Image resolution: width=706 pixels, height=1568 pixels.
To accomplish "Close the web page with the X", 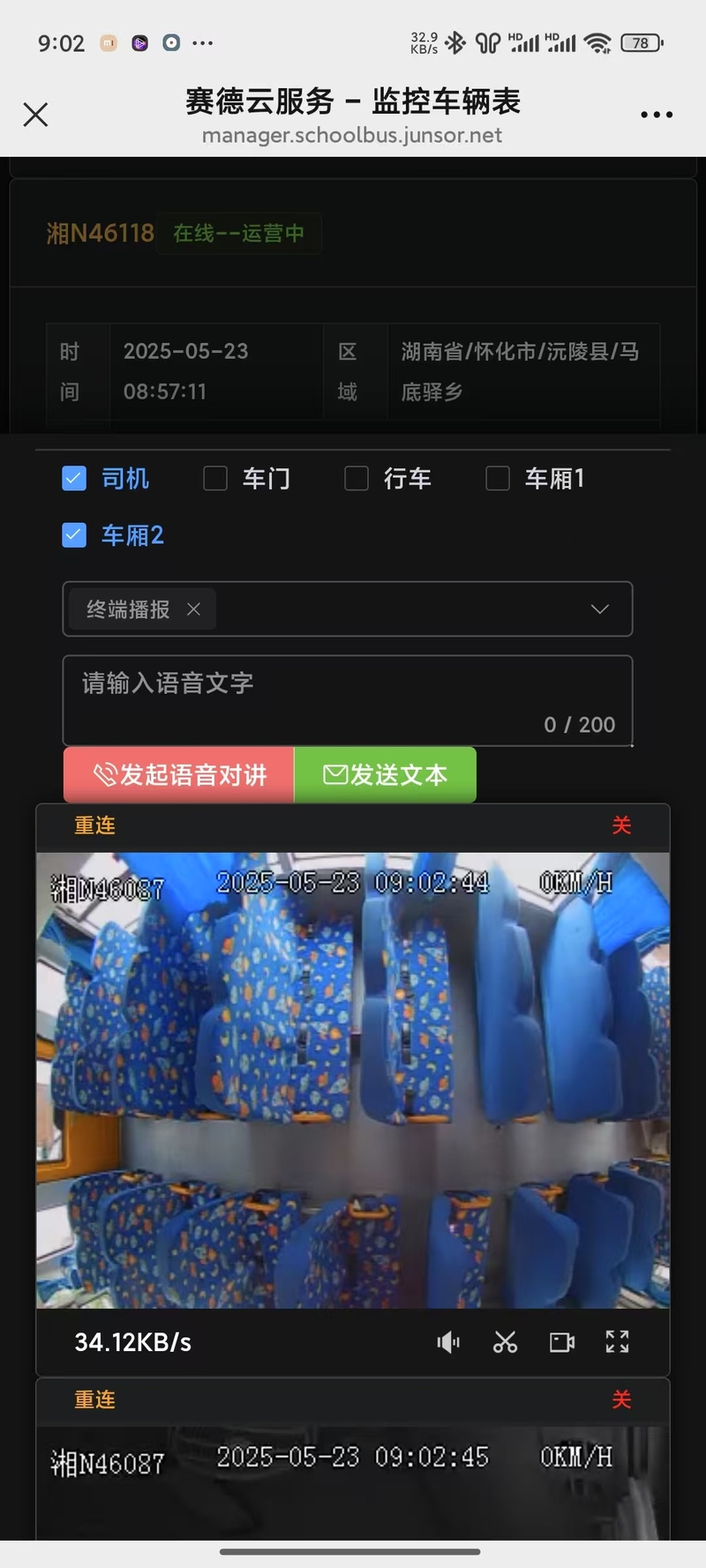I will pyautogui.click(x=35, y=115).
